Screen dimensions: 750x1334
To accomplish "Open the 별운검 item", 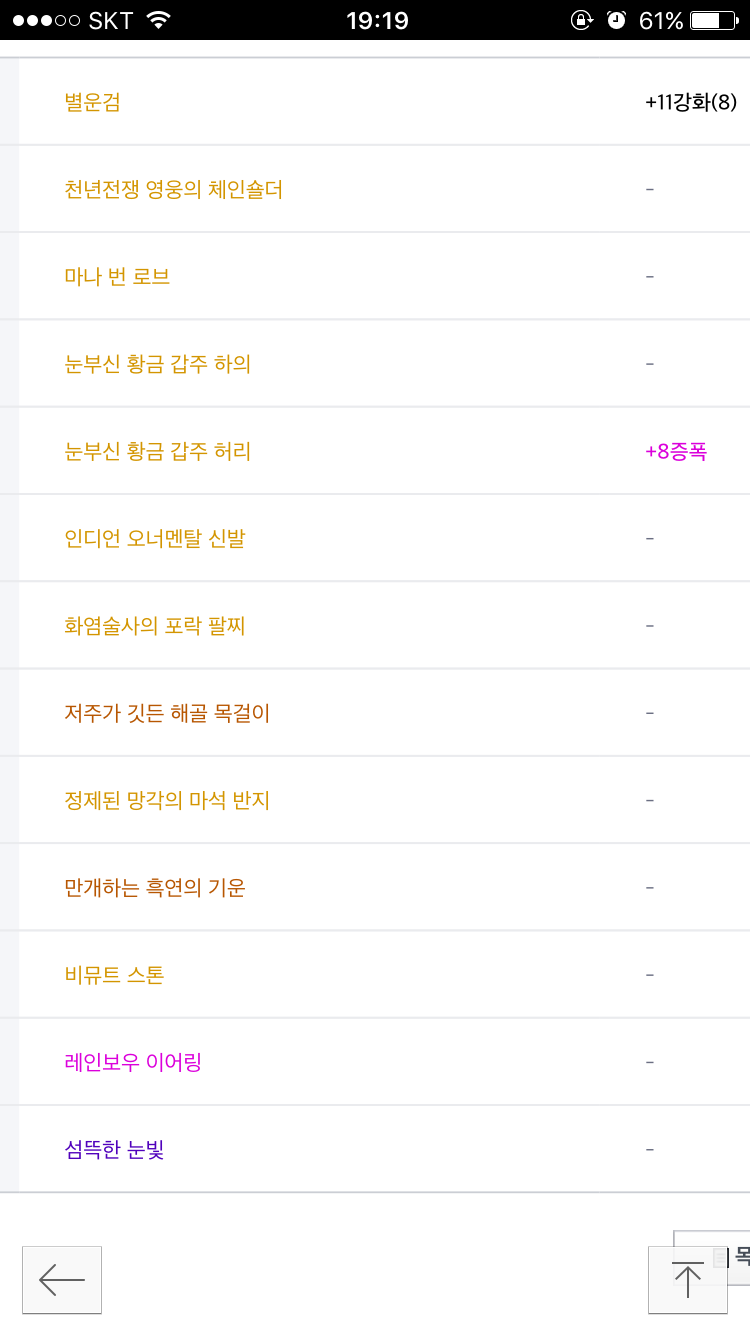I will click(92, 102).
